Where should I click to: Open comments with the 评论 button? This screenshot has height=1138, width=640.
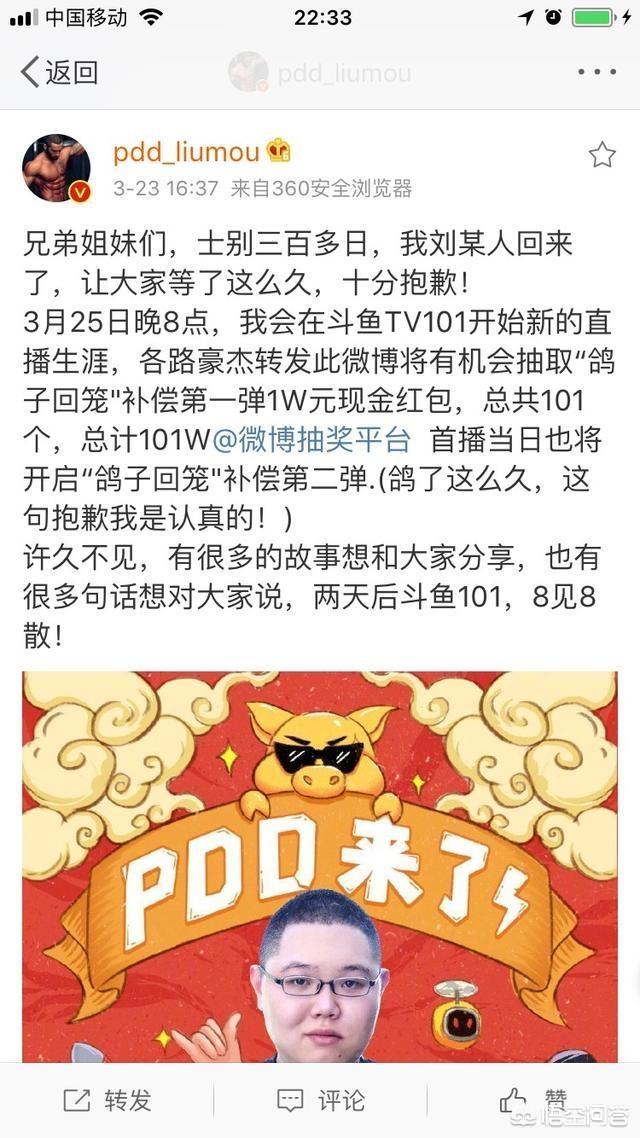tap(320, 1100)
